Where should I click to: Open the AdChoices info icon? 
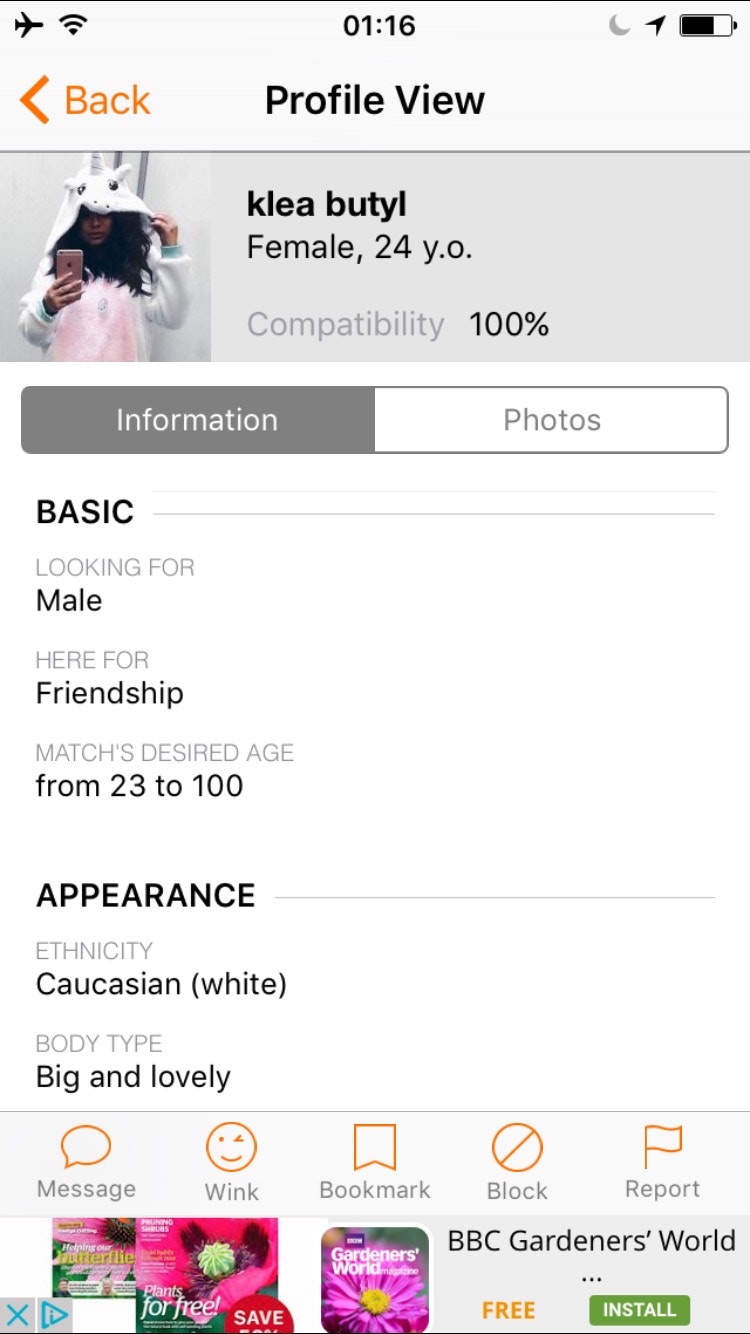pyautogui.click(x=54, y=1315)
